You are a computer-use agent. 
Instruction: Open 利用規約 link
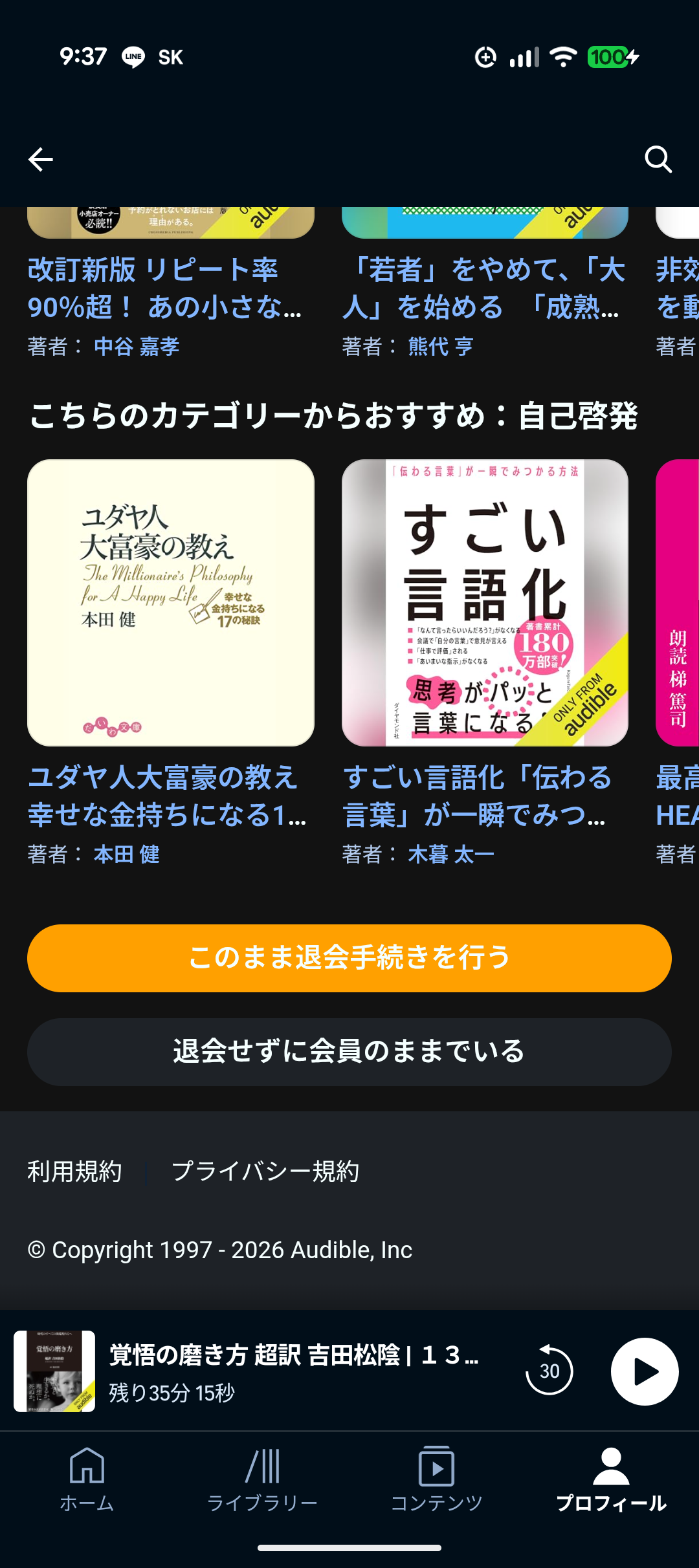point(74,1171)
